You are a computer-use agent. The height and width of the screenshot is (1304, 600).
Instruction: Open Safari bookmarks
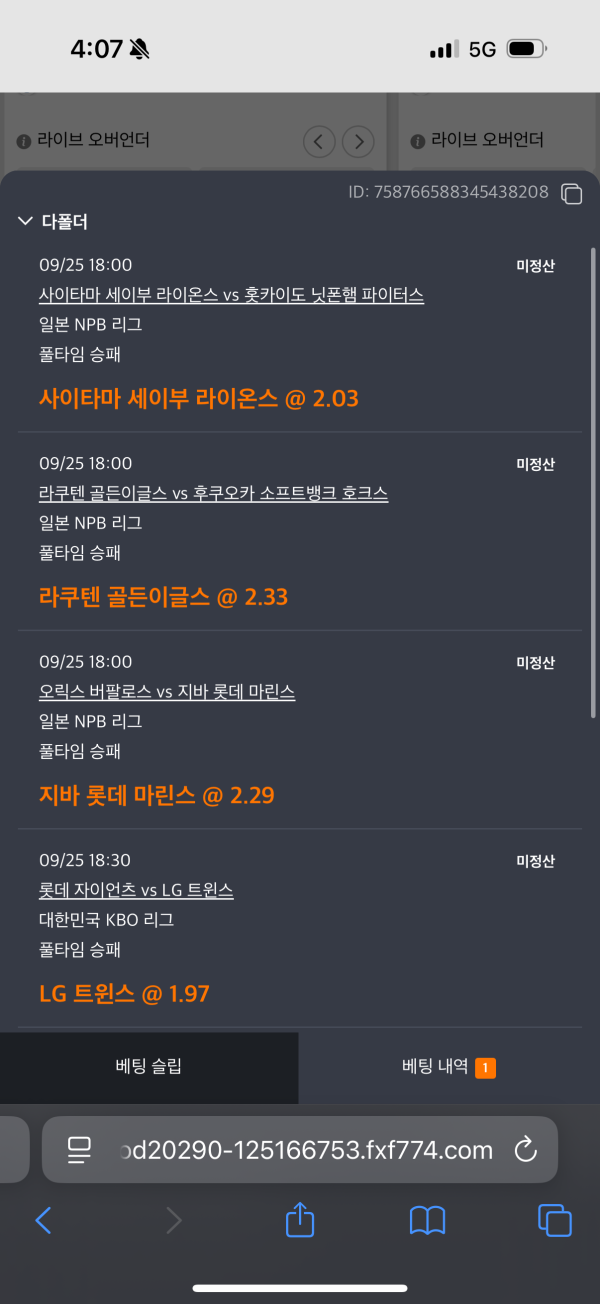pos(427,1220)
